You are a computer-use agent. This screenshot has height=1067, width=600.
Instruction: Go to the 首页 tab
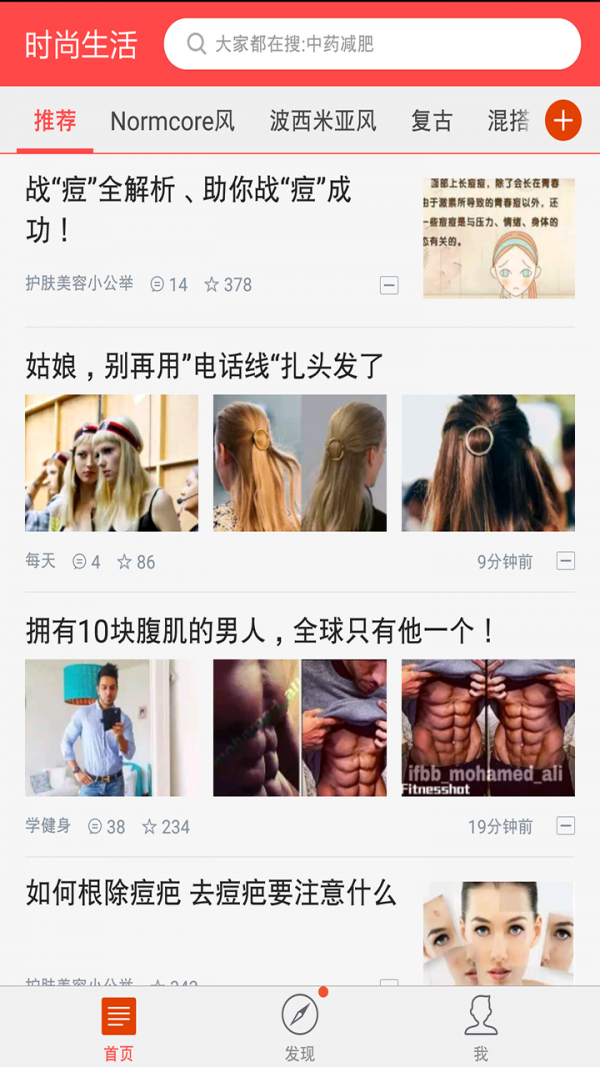[118, 1028]
